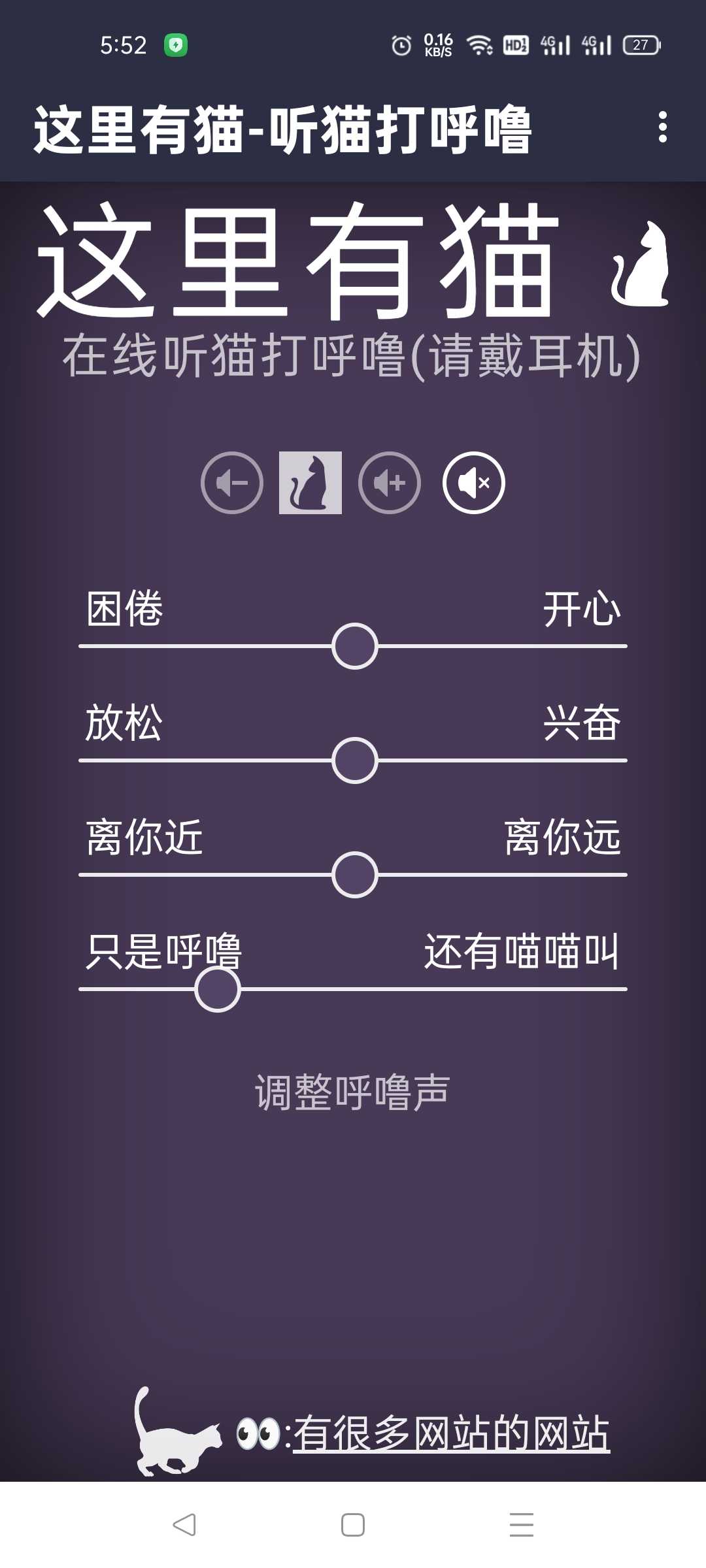Viewport: 706px width, 1568px height.
Task: Raise the purr volume
Action: [390, 483]
